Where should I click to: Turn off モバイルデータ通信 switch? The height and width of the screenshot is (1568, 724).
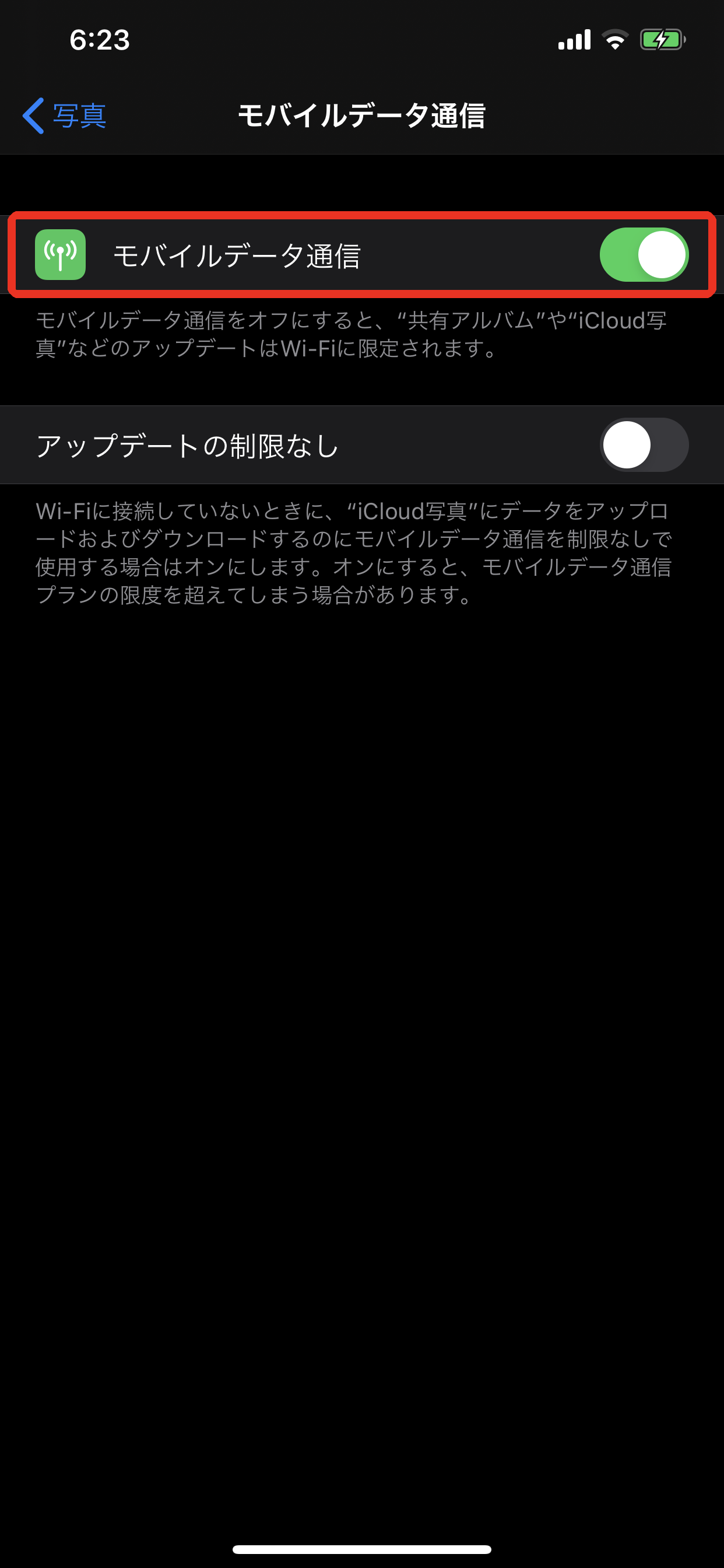(x=643, y=255)
